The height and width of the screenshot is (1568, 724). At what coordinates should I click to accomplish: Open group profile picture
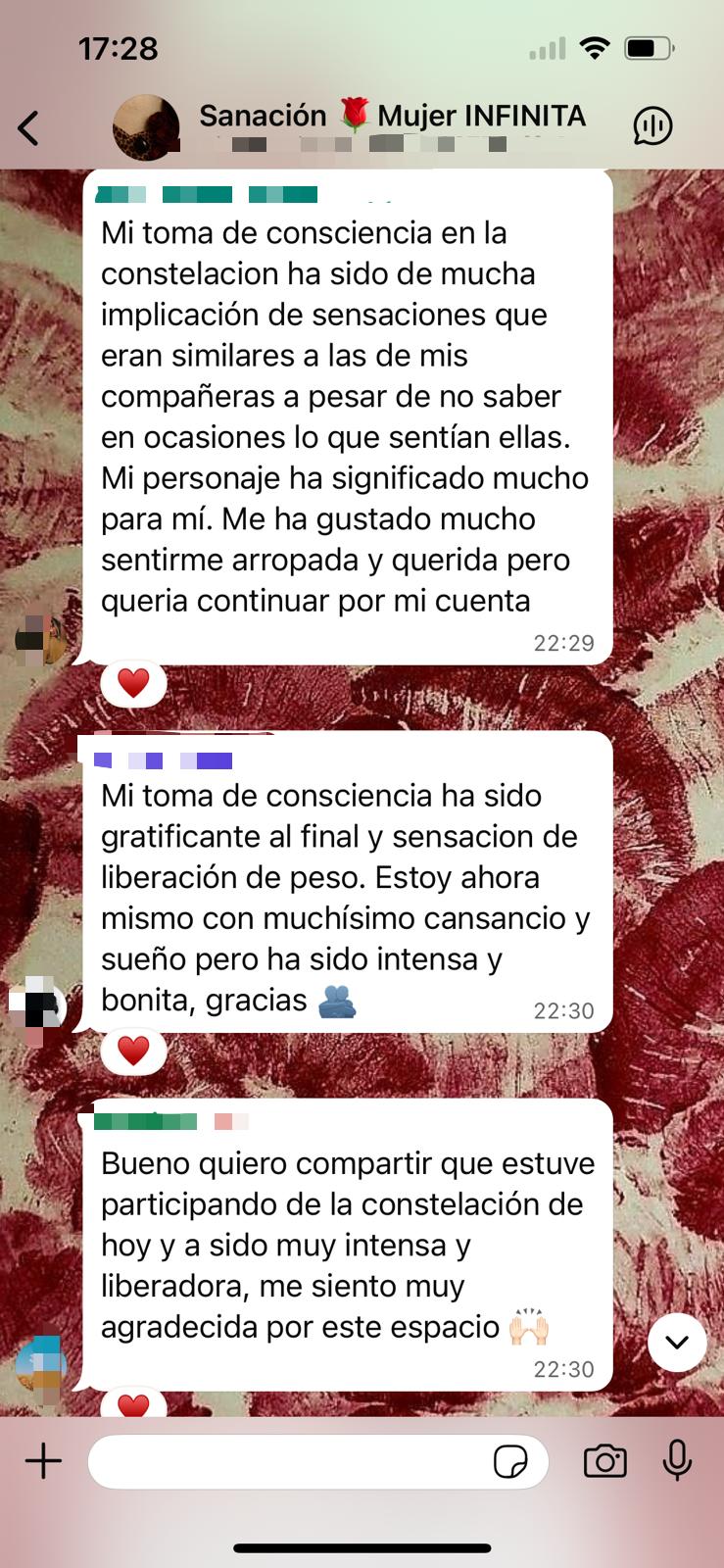click(x=146, y=127)
